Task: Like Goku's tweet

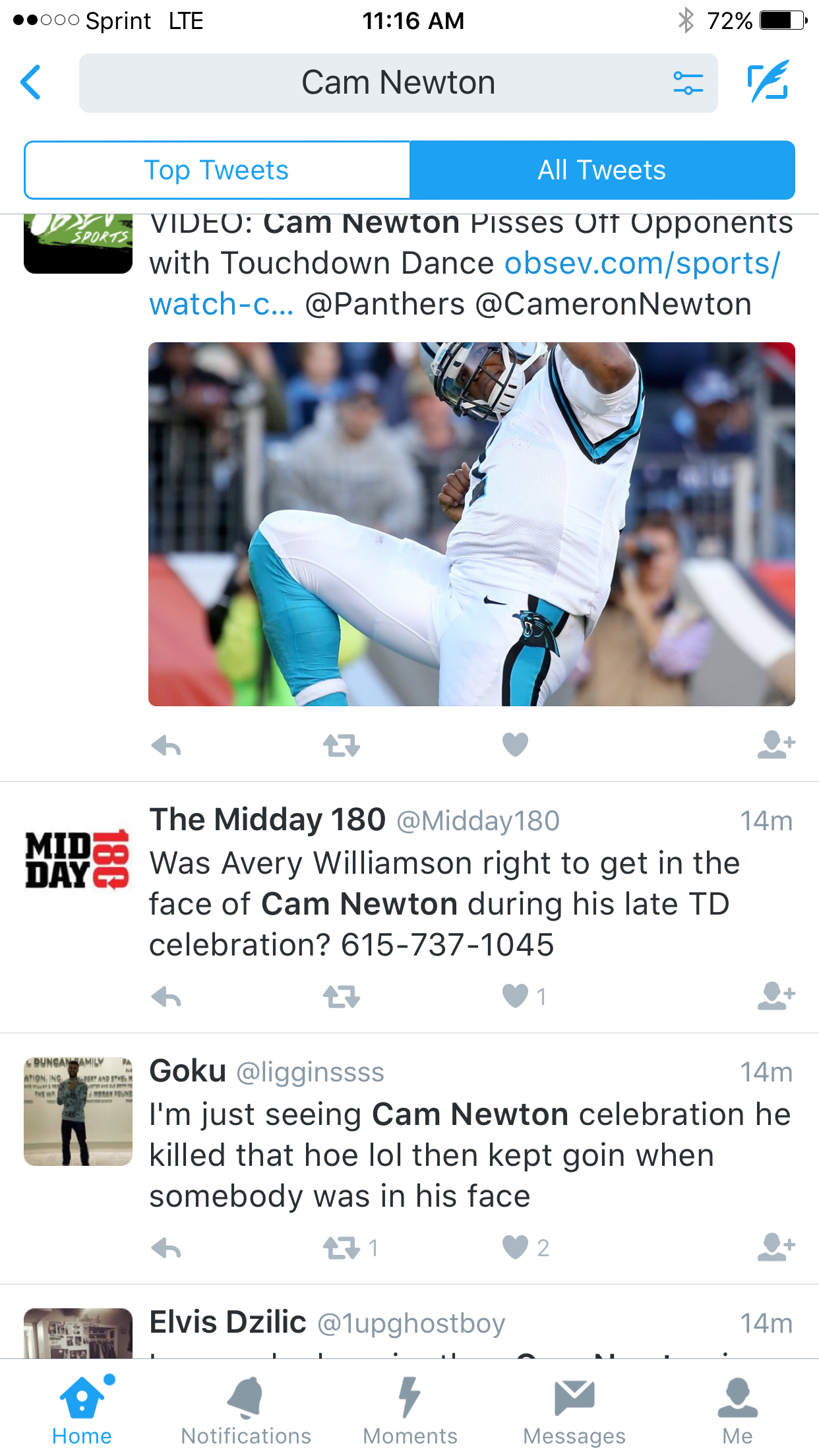Action: (x=515, y=1248)
